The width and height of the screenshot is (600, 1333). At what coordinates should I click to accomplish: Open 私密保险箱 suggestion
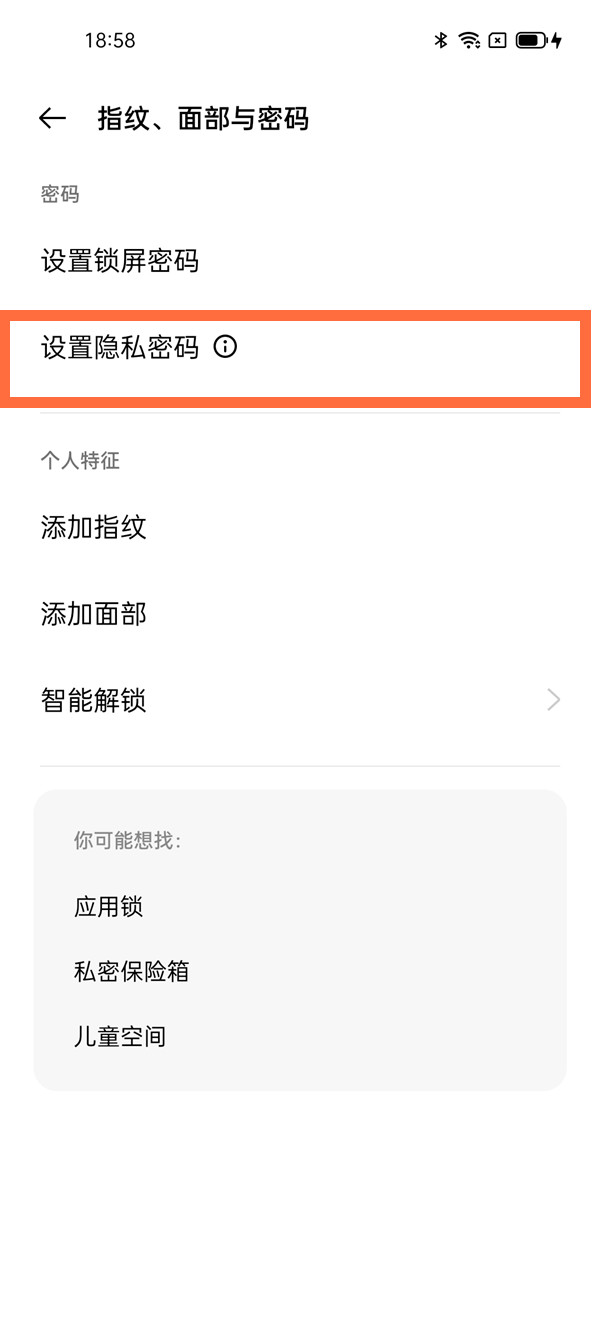coord(131,971)
